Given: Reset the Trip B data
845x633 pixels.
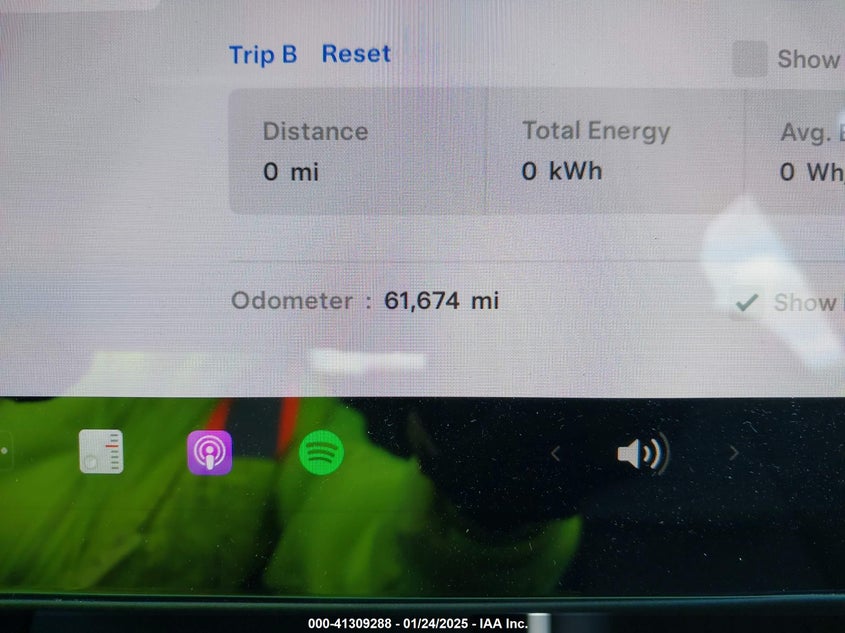Looking at the screenshot, I should click(355, 54).
